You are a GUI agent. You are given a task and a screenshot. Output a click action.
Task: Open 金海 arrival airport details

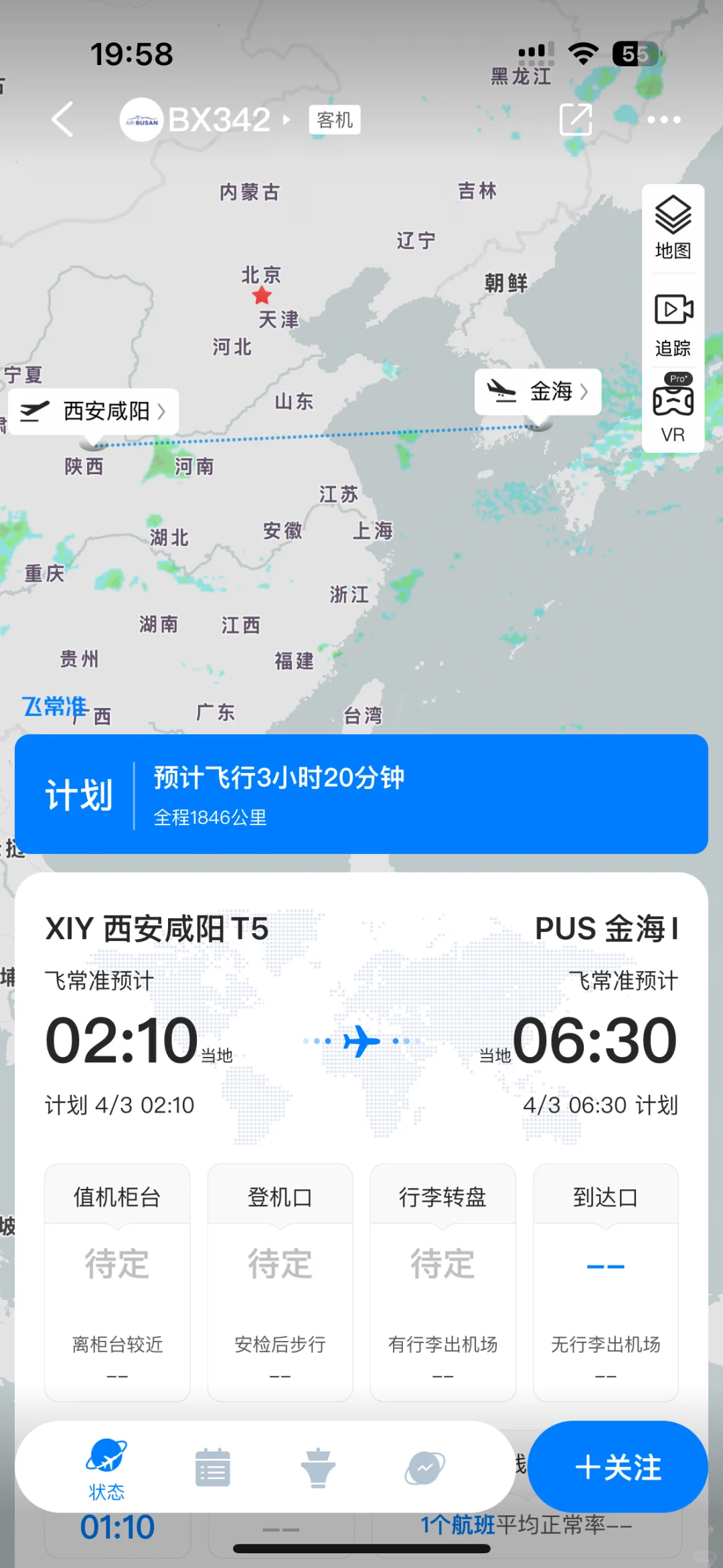538,391
